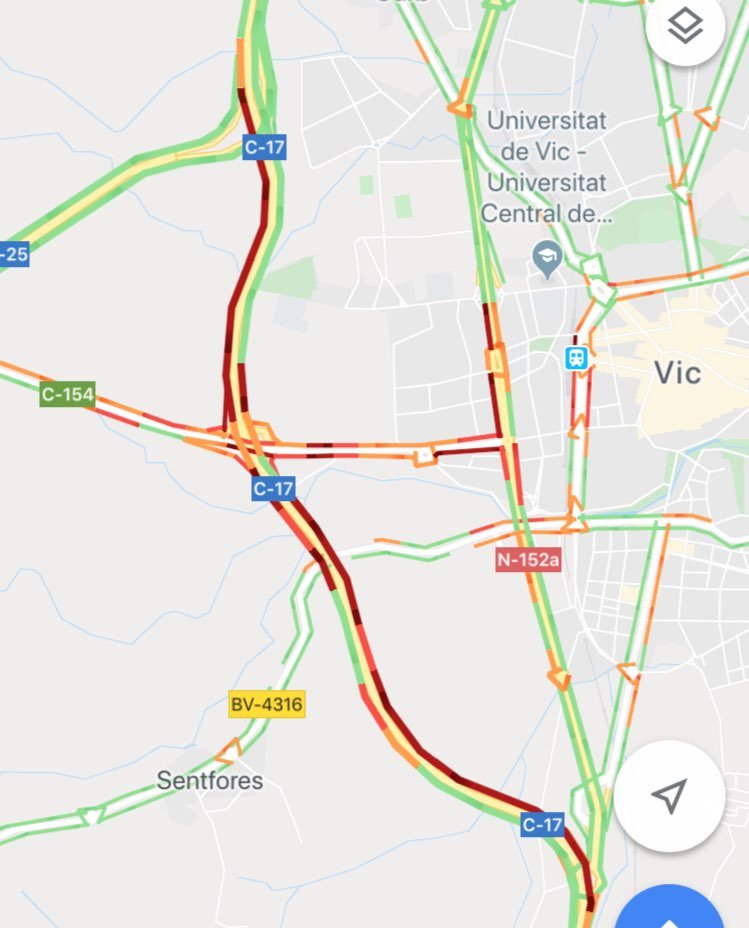Open Universitat de Vic place marker

[x=548, y=261]
